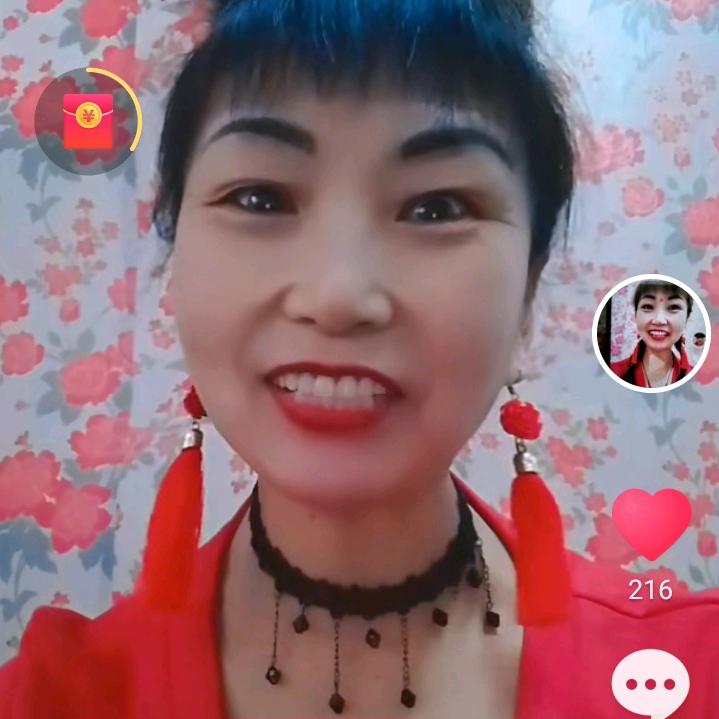Open the creator's profile avatar
The image size is (719, 719).
tap(651, 334)
